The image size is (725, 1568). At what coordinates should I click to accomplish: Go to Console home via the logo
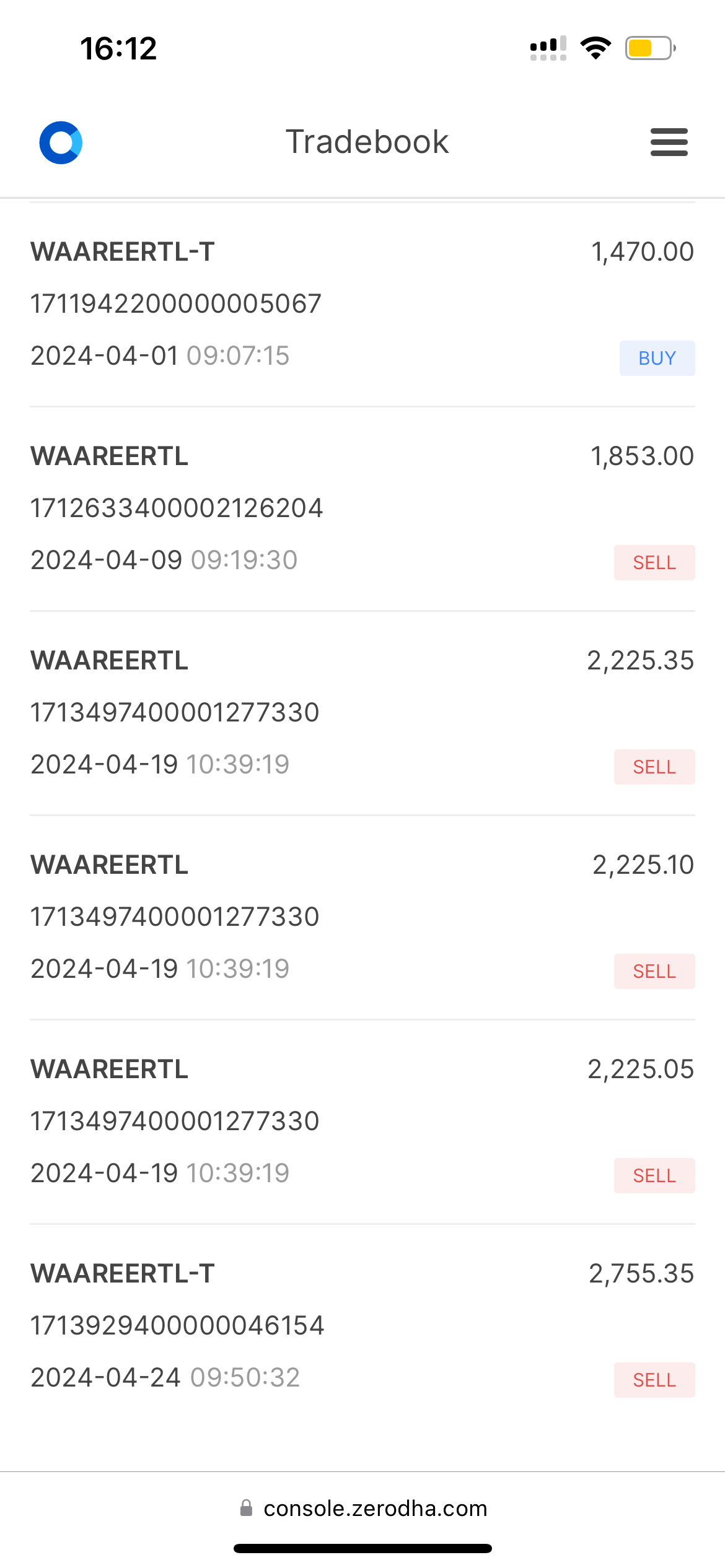coord(61,142)
